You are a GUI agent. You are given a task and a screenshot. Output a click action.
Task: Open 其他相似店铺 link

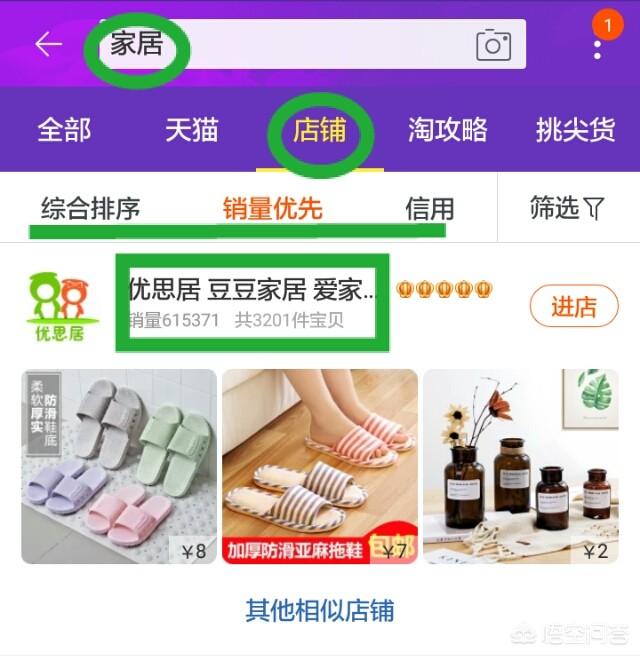(320, 610)
